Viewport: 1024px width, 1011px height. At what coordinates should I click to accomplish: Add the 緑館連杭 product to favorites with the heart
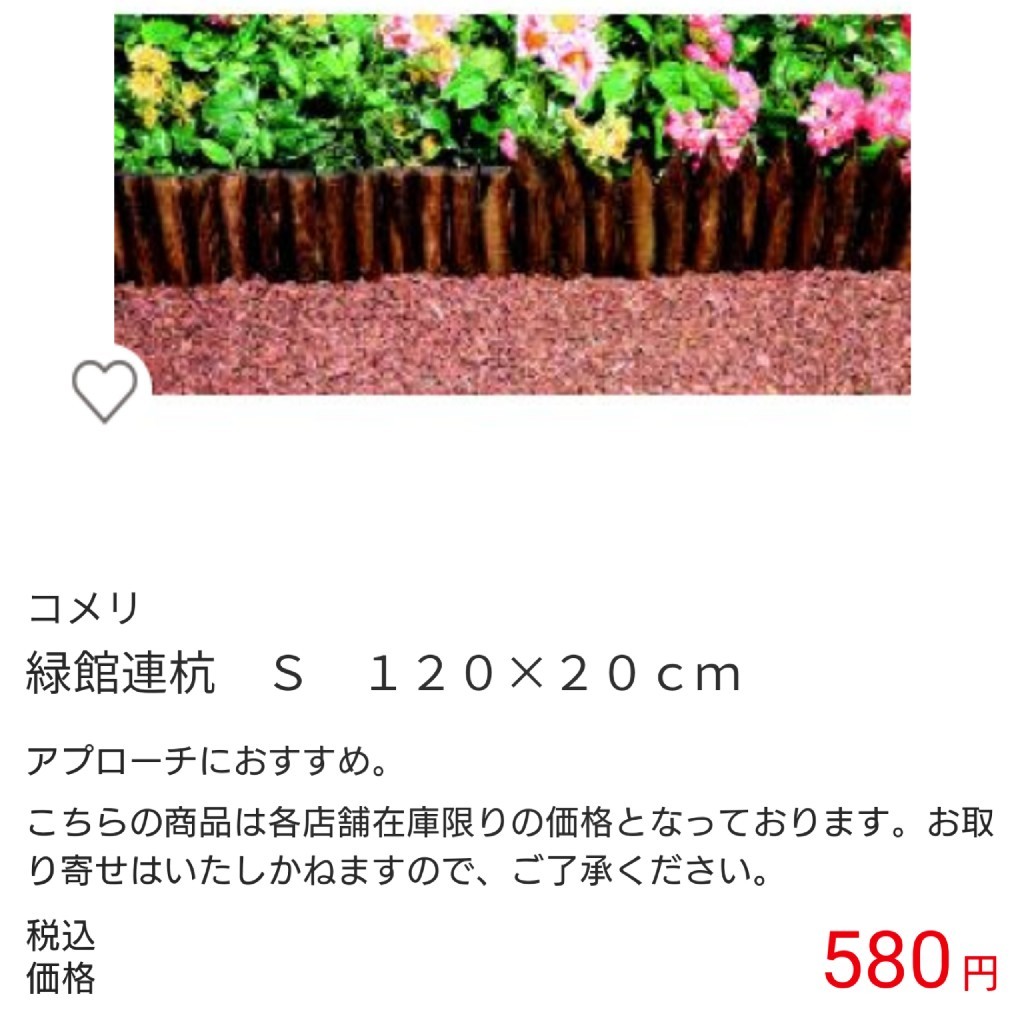105,390
